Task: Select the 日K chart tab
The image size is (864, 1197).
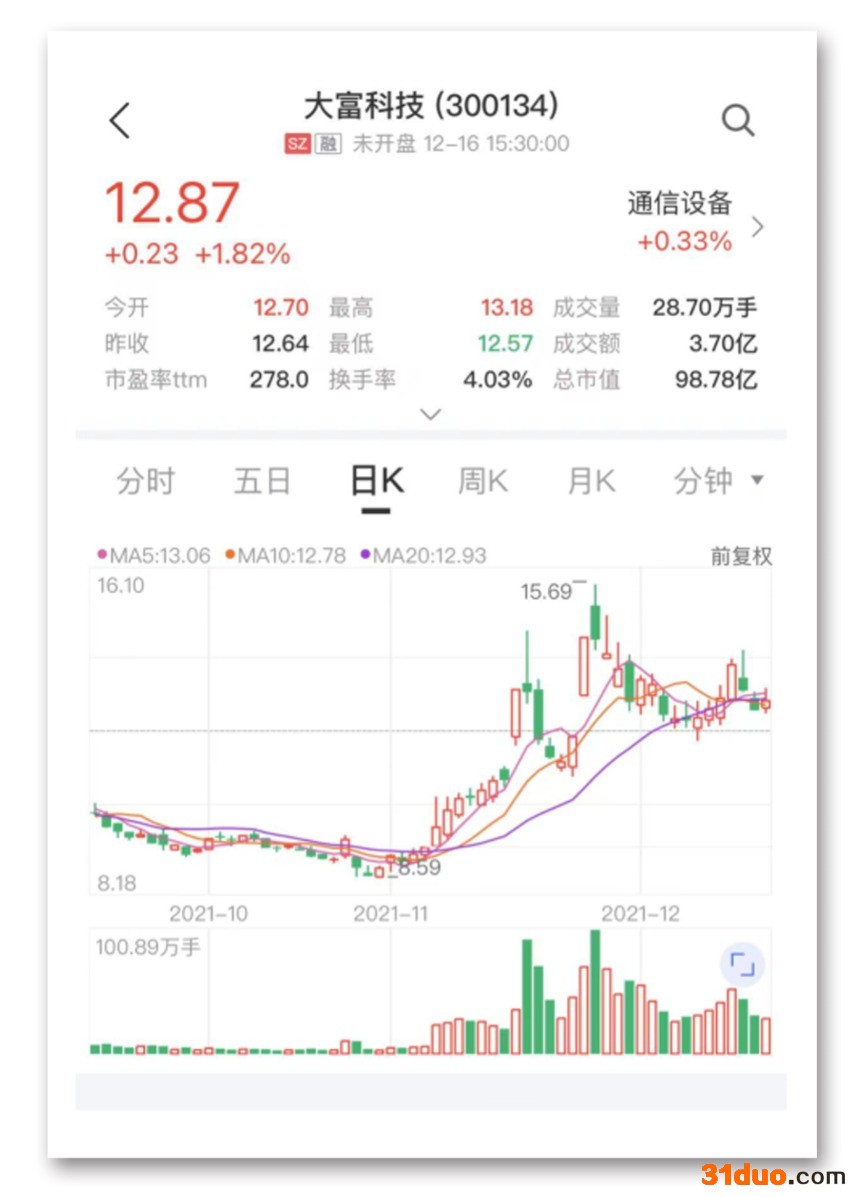Action: click(377, 482)
